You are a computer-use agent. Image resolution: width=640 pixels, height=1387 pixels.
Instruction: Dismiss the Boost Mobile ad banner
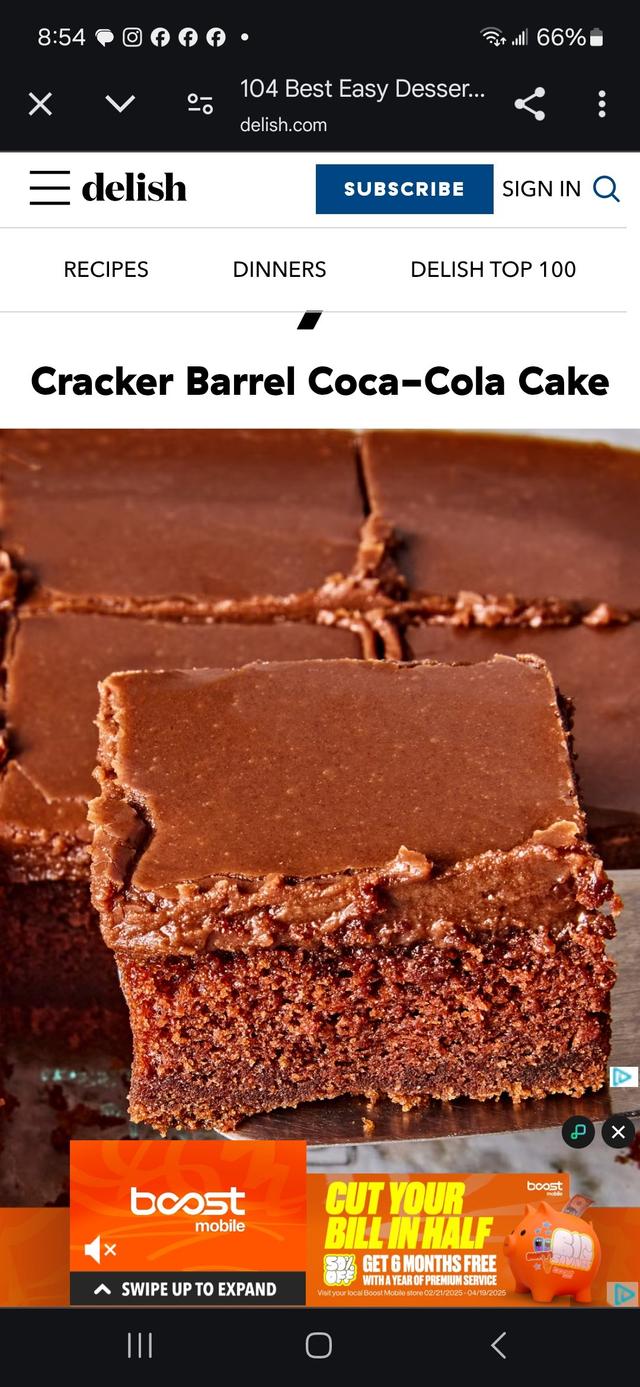(618, 1132)
